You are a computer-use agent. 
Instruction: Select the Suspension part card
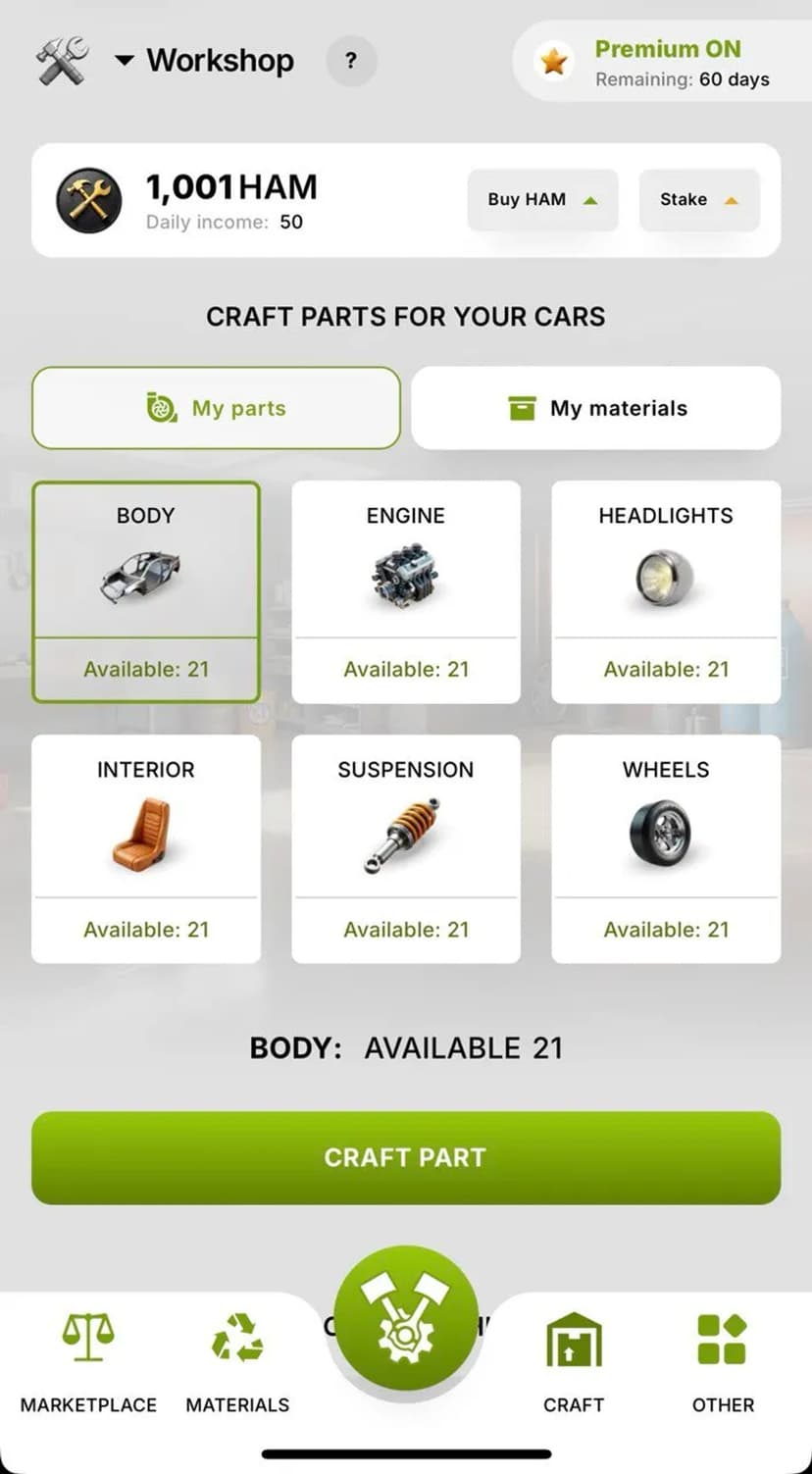coord(406,848)
